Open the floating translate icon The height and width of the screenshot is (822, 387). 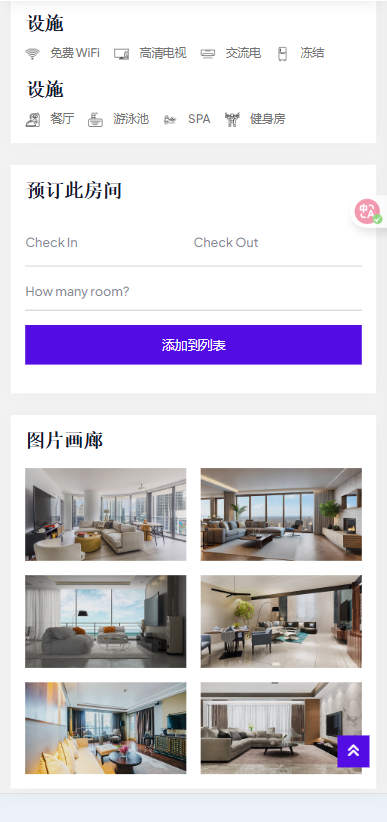click(x=368, y=212)
